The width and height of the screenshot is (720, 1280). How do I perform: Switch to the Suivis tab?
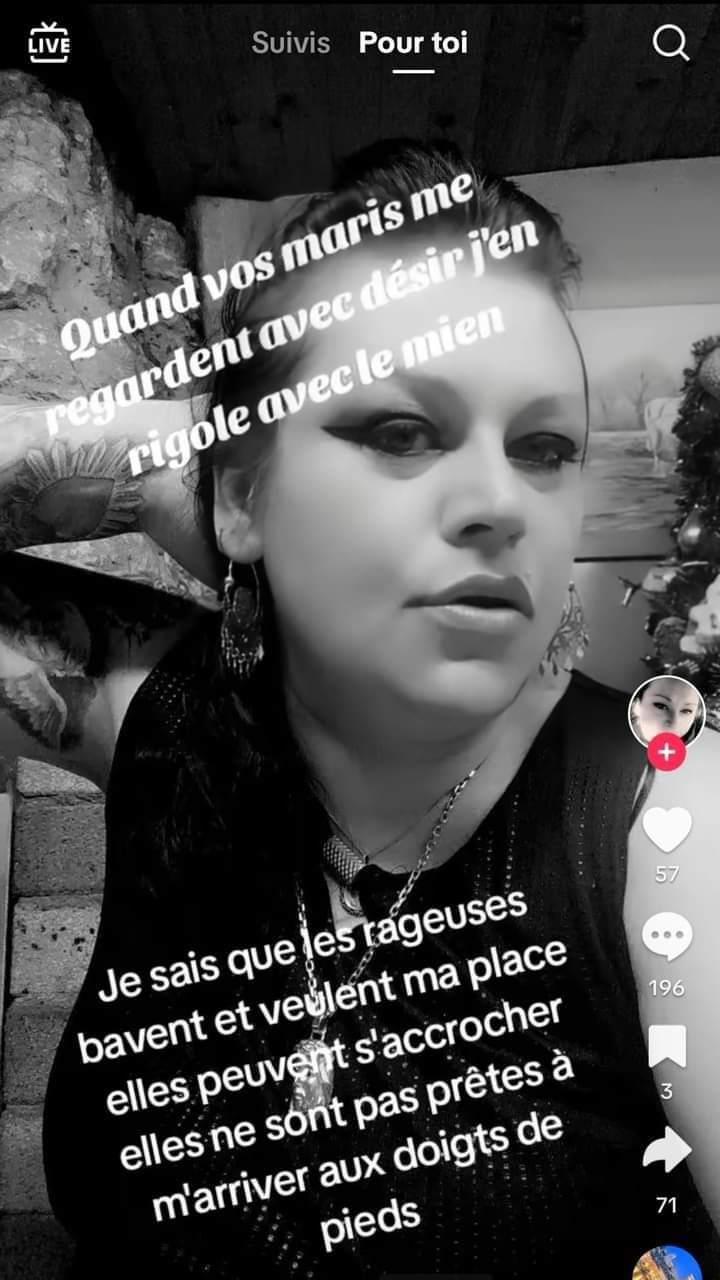click(x=290, y=43)
